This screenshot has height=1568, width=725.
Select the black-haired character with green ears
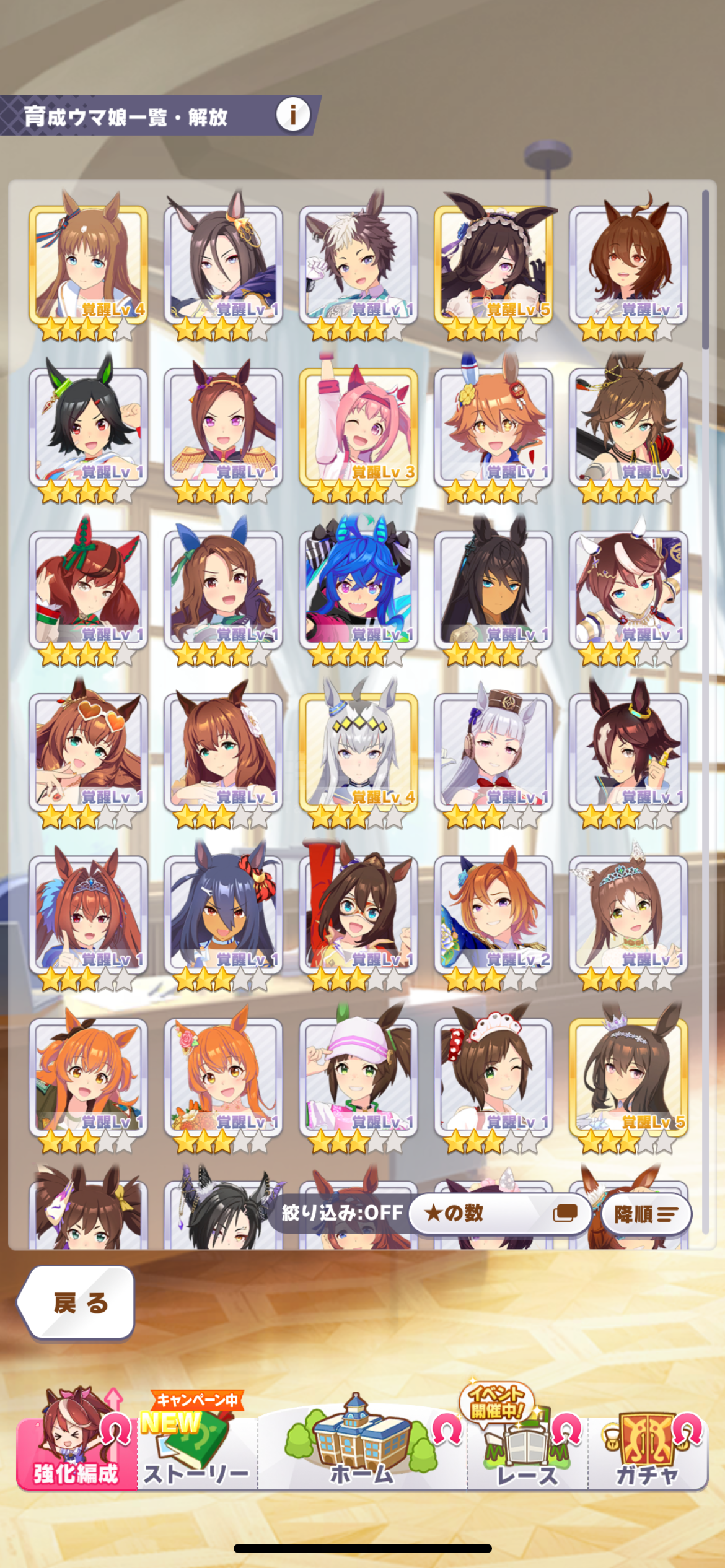pyautogui.click(x=88, y=429)
